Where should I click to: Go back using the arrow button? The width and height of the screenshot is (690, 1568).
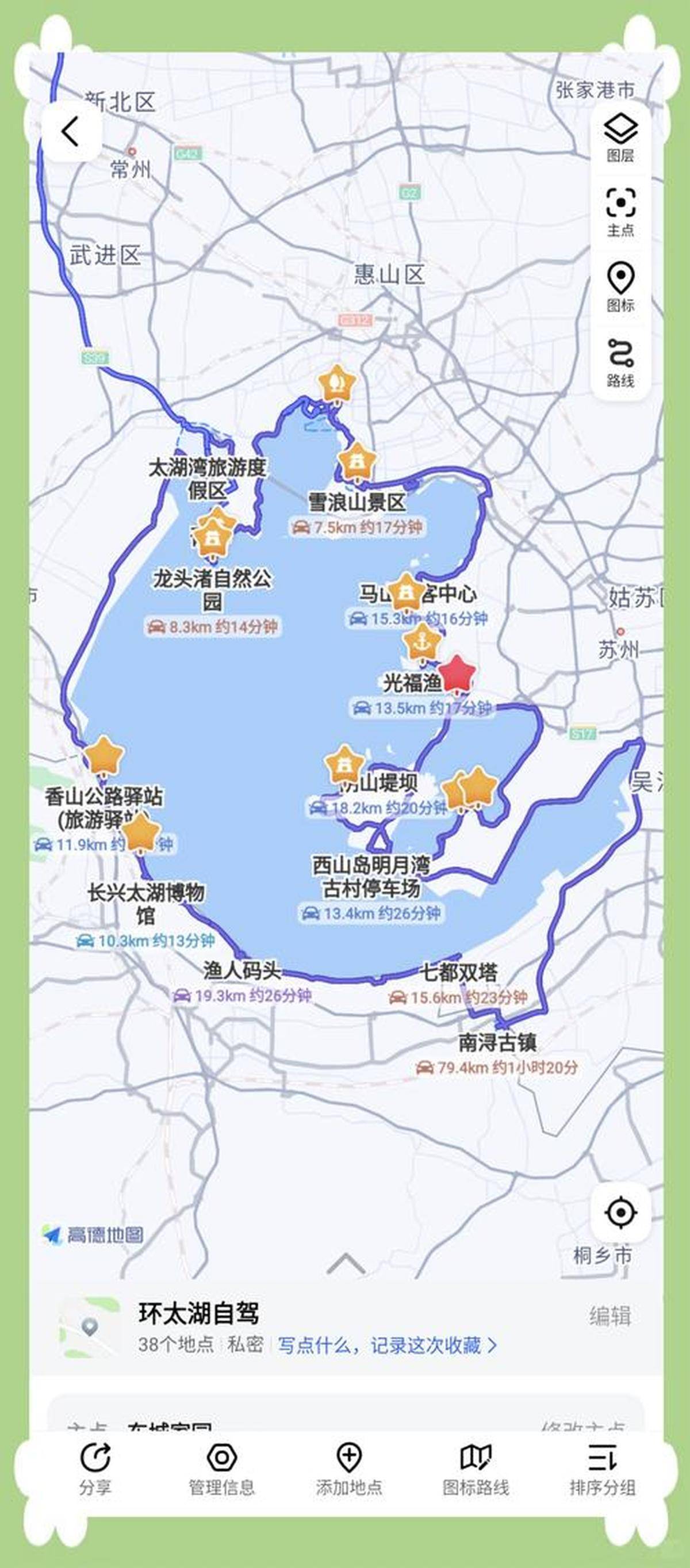pos(71,132)
